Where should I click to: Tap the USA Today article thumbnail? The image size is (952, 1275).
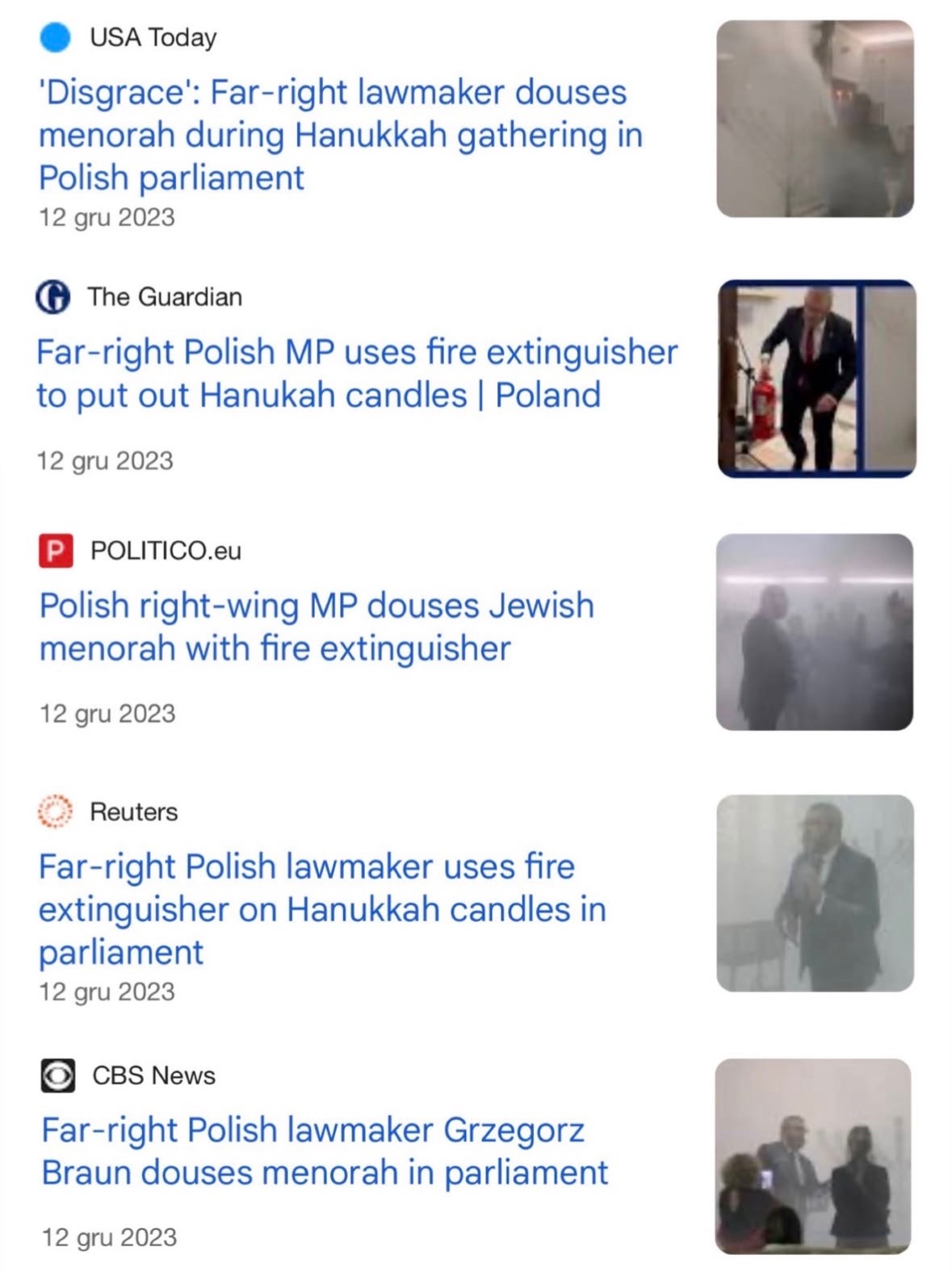point(815,119)
